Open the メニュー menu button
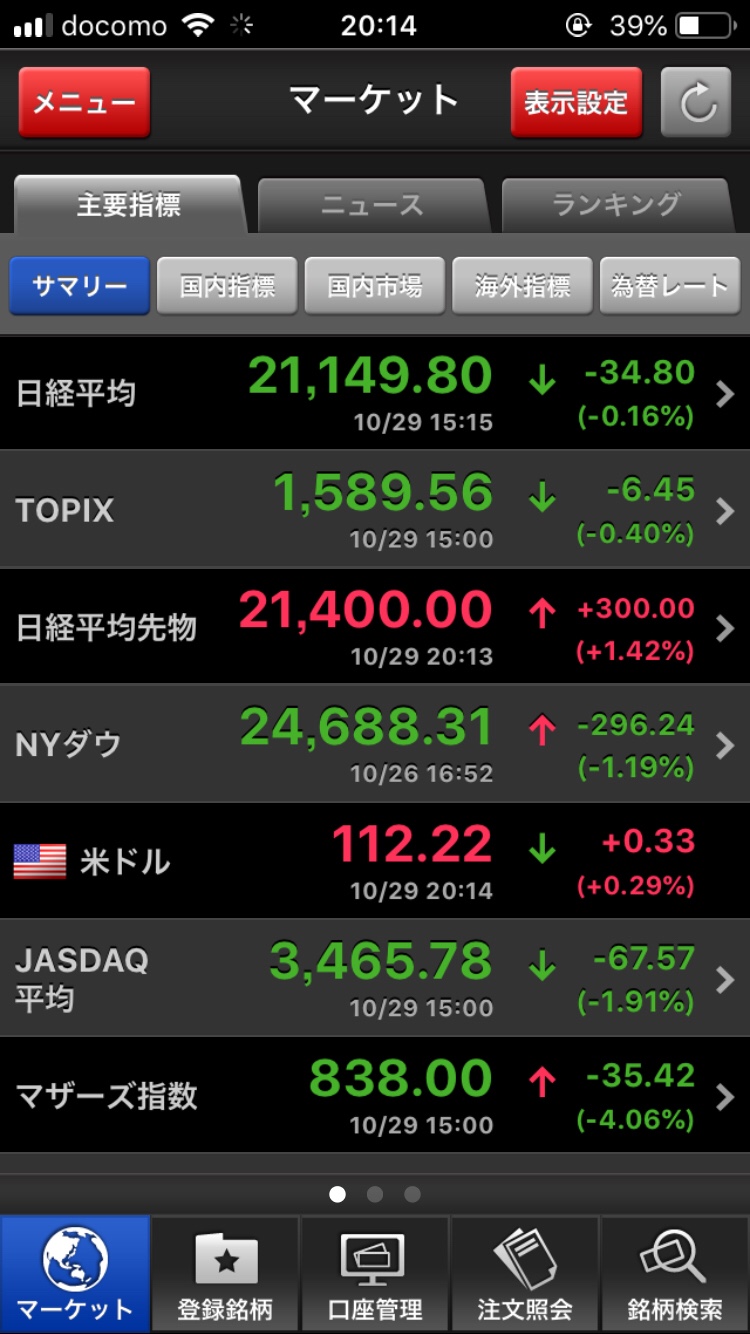 click(x=84, y=102)
